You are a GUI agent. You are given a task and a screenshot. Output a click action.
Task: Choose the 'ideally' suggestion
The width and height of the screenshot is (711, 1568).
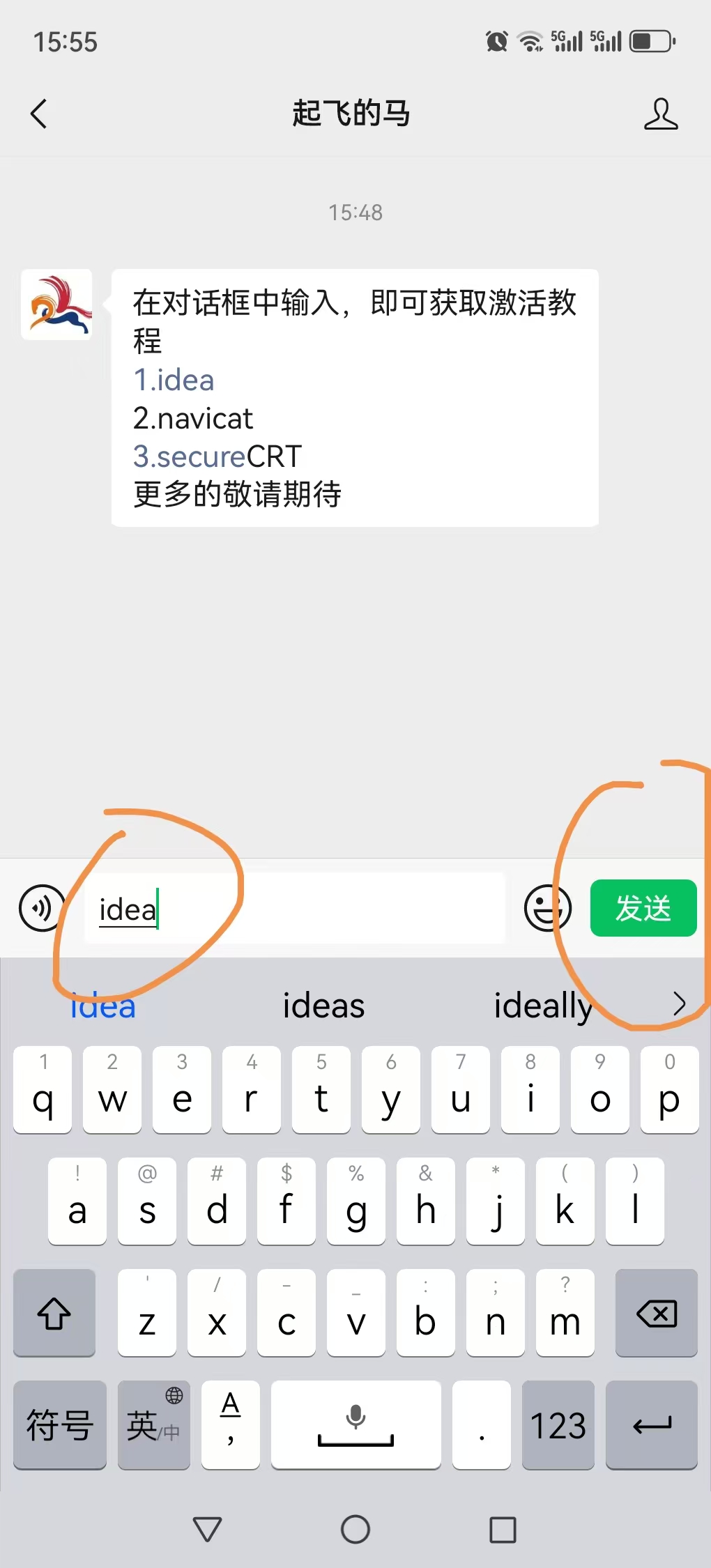(542, 1006)
